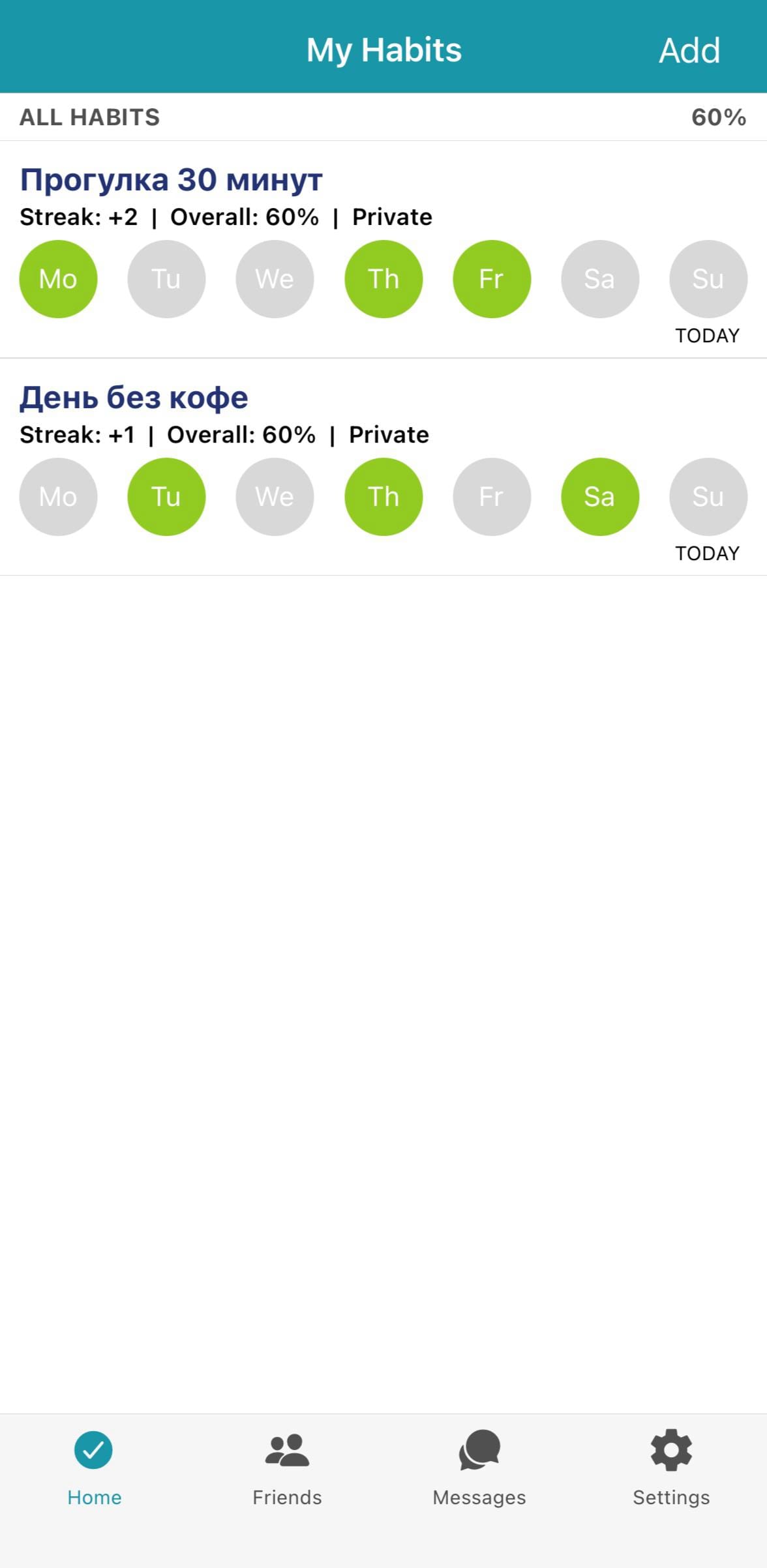
Task: Open the День без кофе habit
Action: coord(134,398)
